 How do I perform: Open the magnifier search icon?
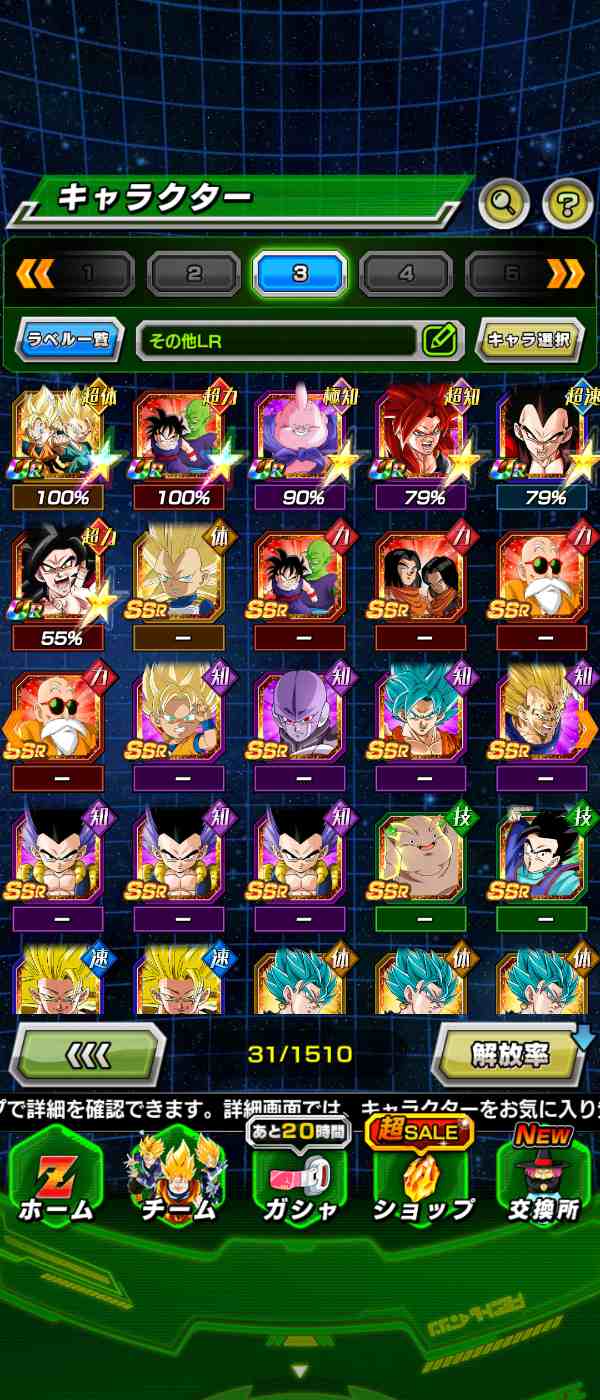pyautogui.click(x=504, y=204)
